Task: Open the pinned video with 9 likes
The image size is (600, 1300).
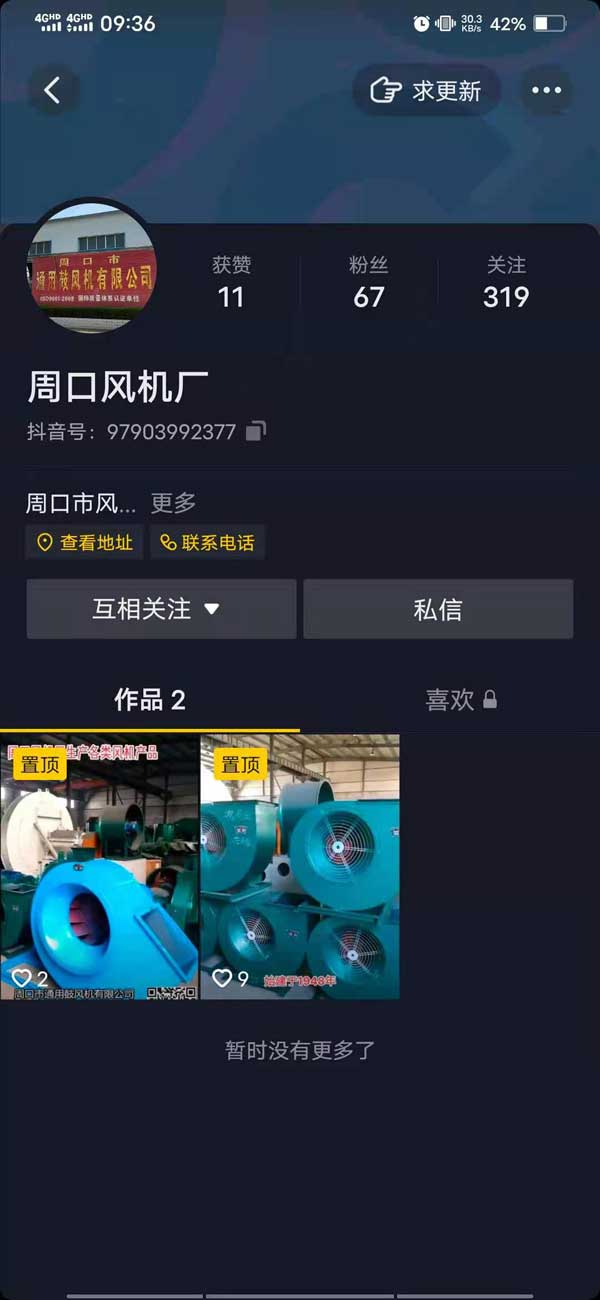Action: [300, 867]
